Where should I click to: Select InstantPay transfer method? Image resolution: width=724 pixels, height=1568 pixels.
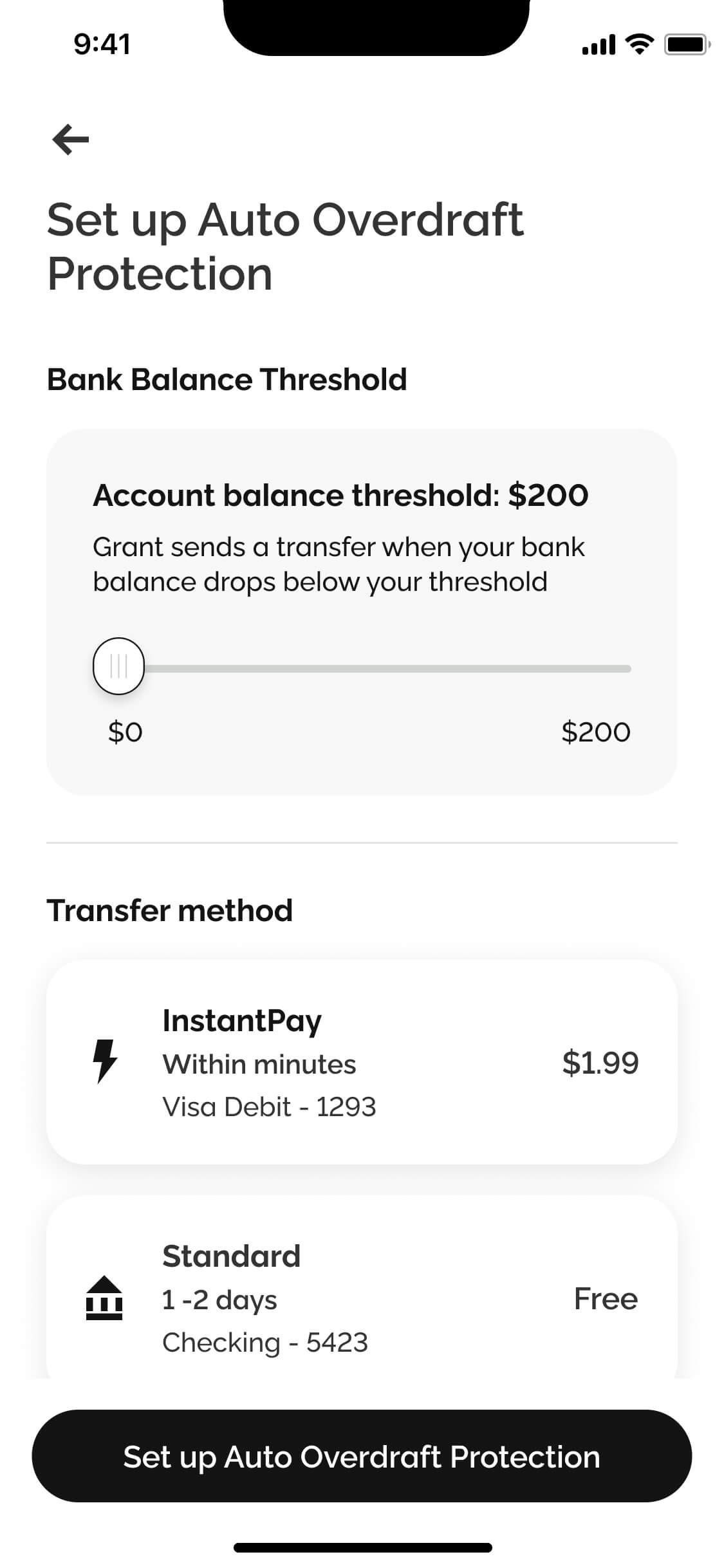(x=362, y=1062)
